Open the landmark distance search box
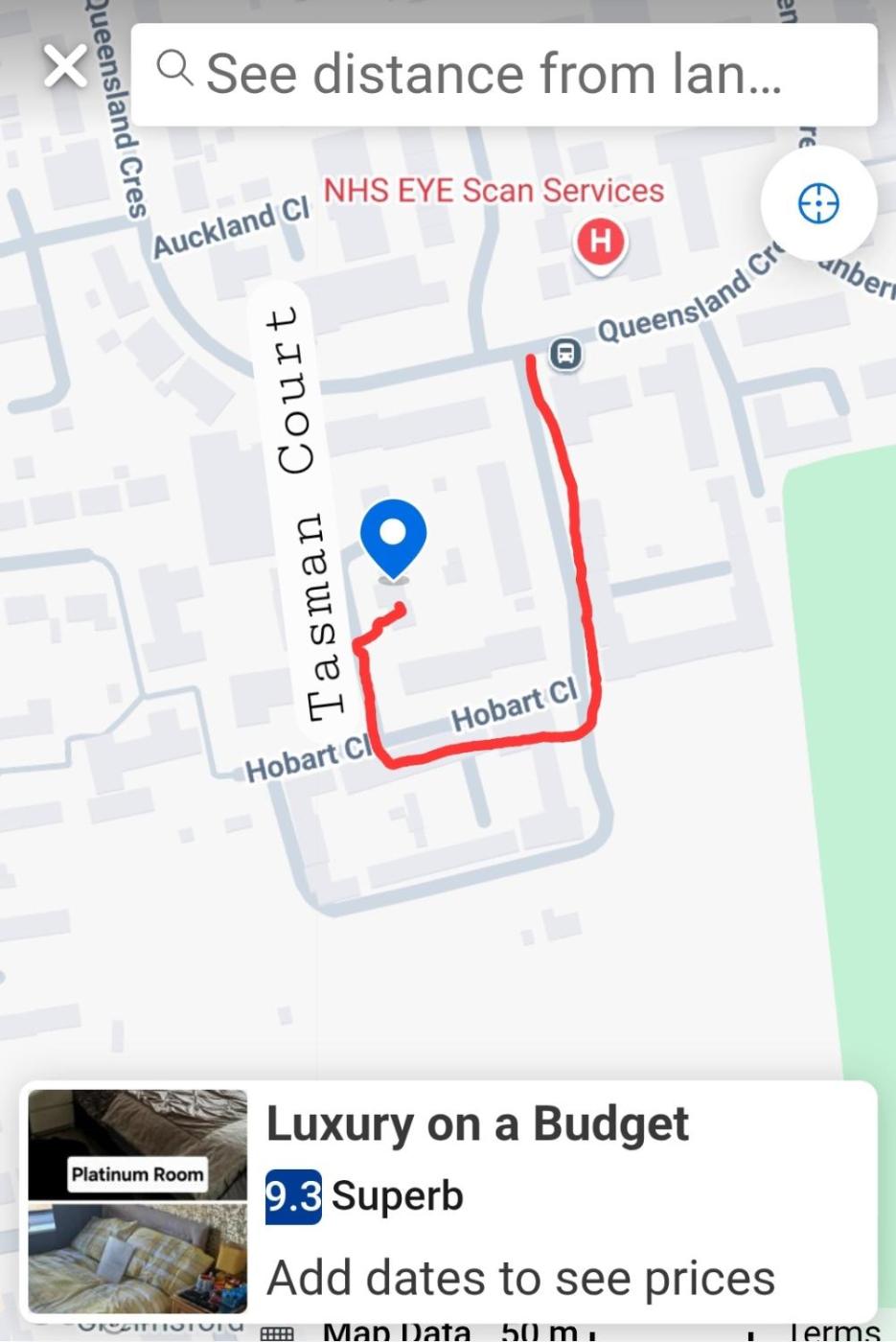Screen dimensions: 896x1342 (503, 75)
